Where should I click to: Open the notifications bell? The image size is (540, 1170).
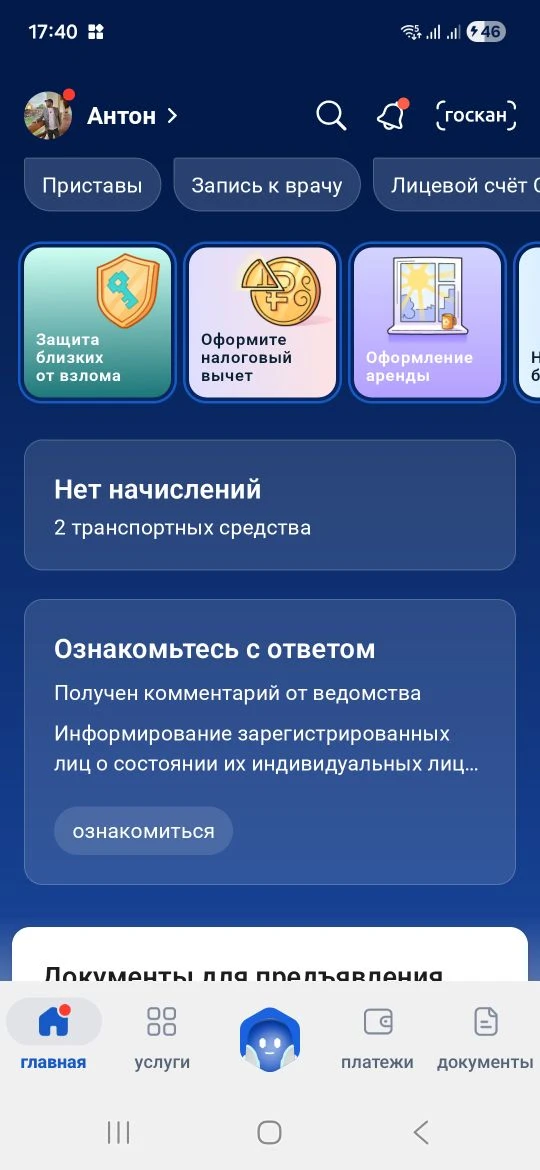[392, 116]
